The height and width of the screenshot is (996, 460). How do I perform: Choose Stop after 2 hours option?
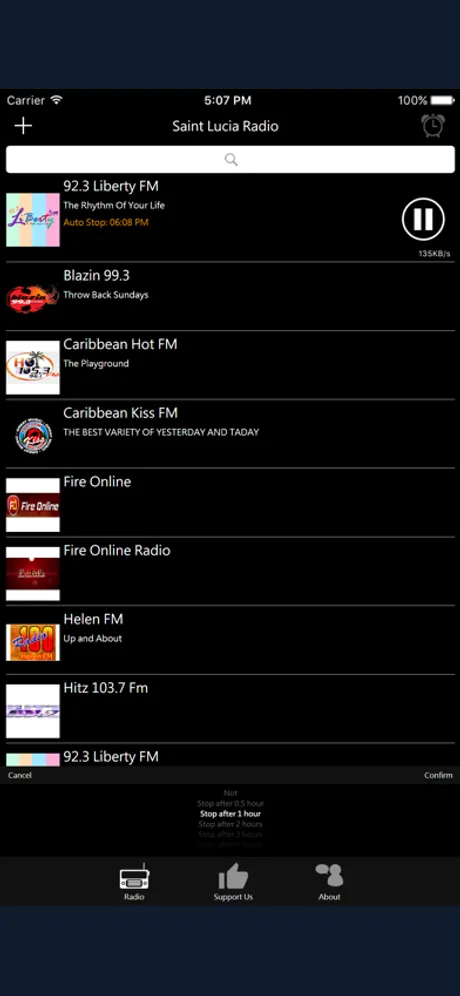coord(230,824)
